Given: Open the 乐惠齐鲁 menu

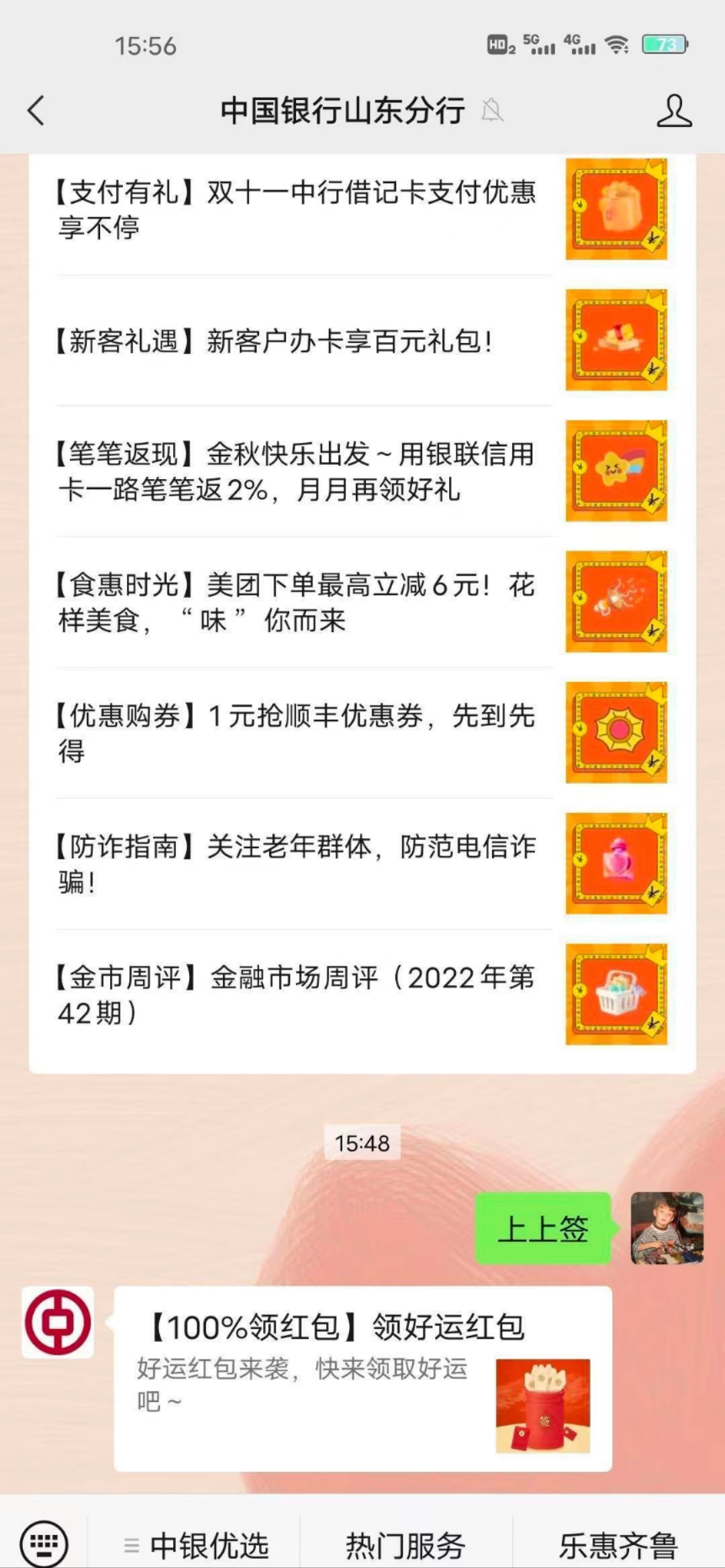Looking at the screenshot, I should pos(618,1545).
